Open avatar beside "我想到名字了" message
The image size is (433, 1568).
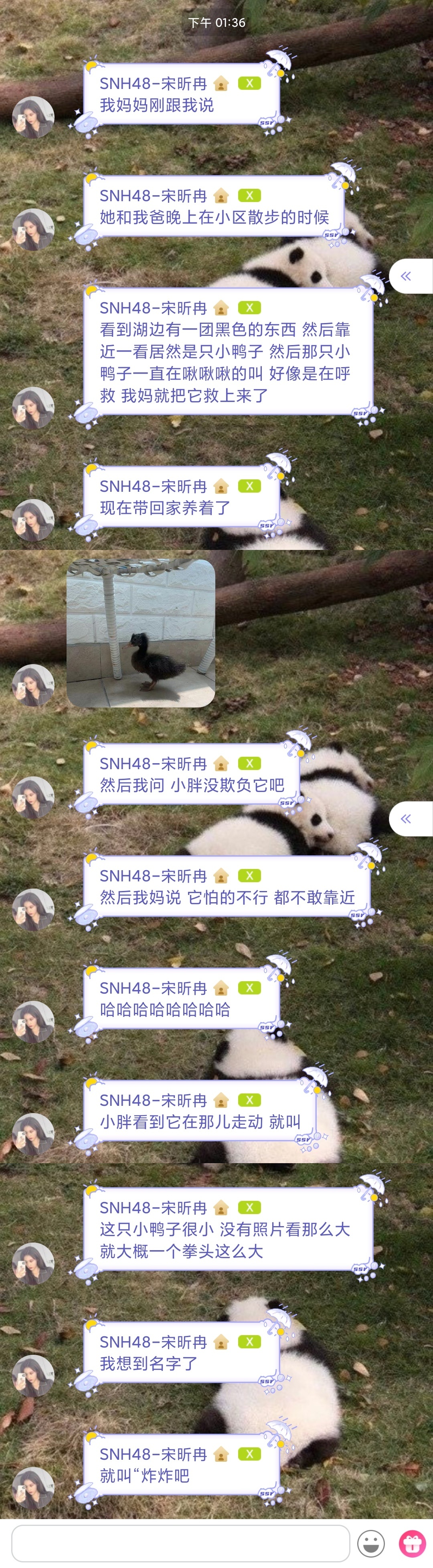[x=34, y=1376]
